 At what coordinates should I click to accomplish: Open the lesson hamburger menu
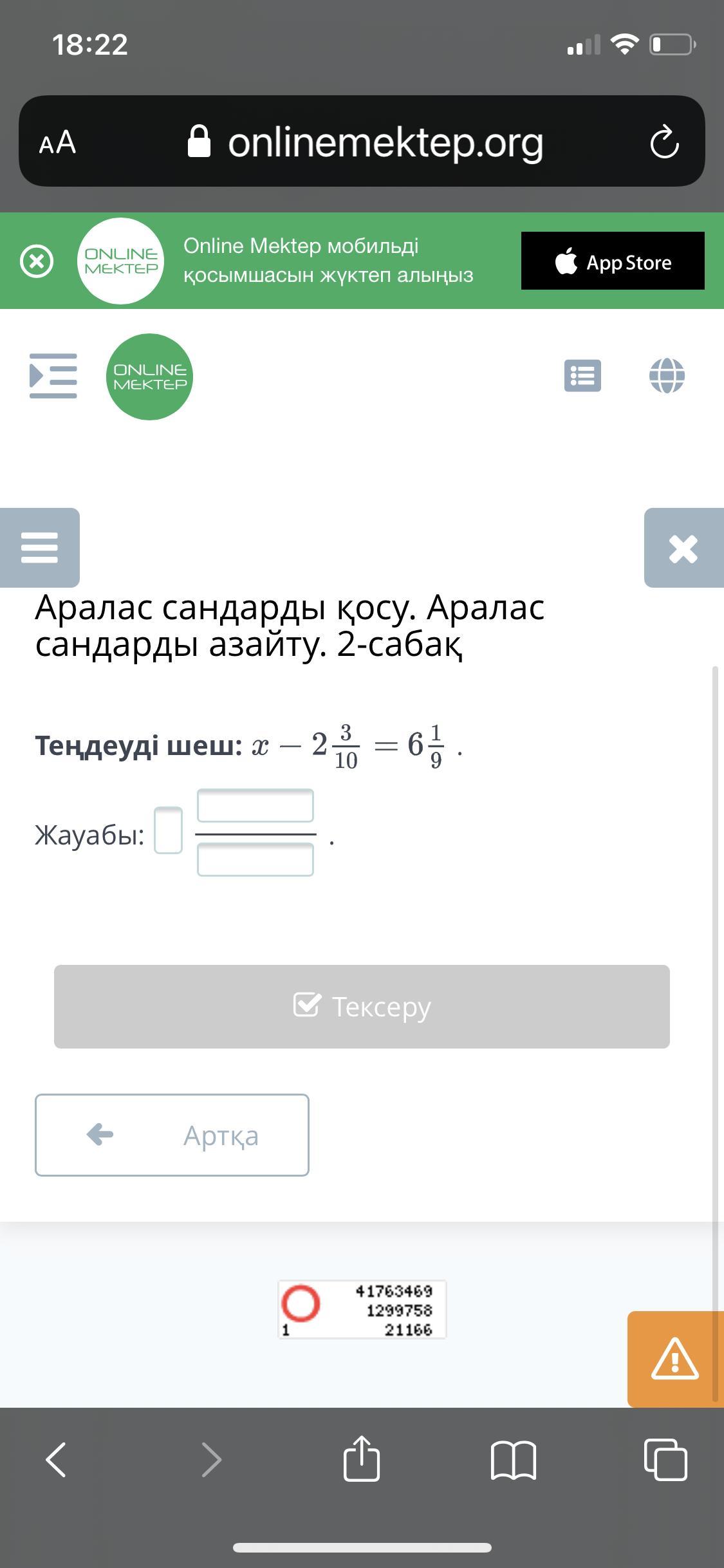point(40,548)
